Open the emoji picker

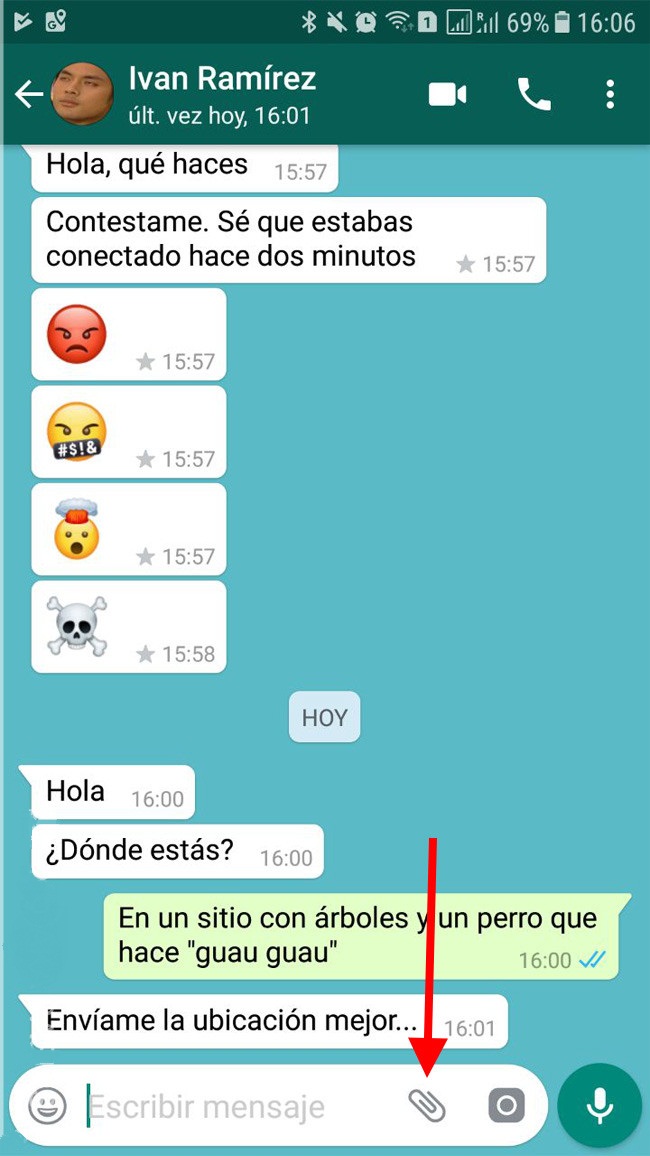(48, 1105)
